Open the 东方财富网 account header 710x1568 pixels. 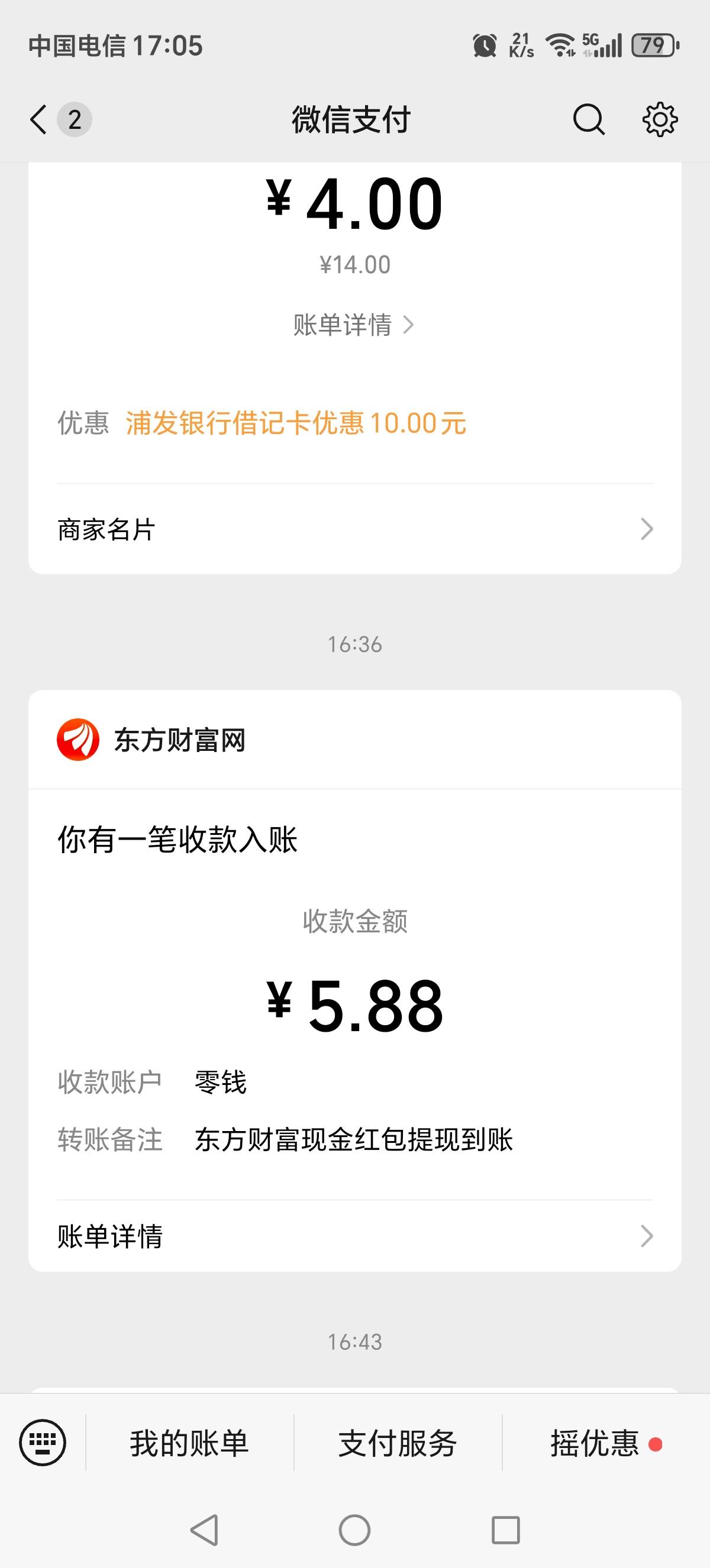354,740
